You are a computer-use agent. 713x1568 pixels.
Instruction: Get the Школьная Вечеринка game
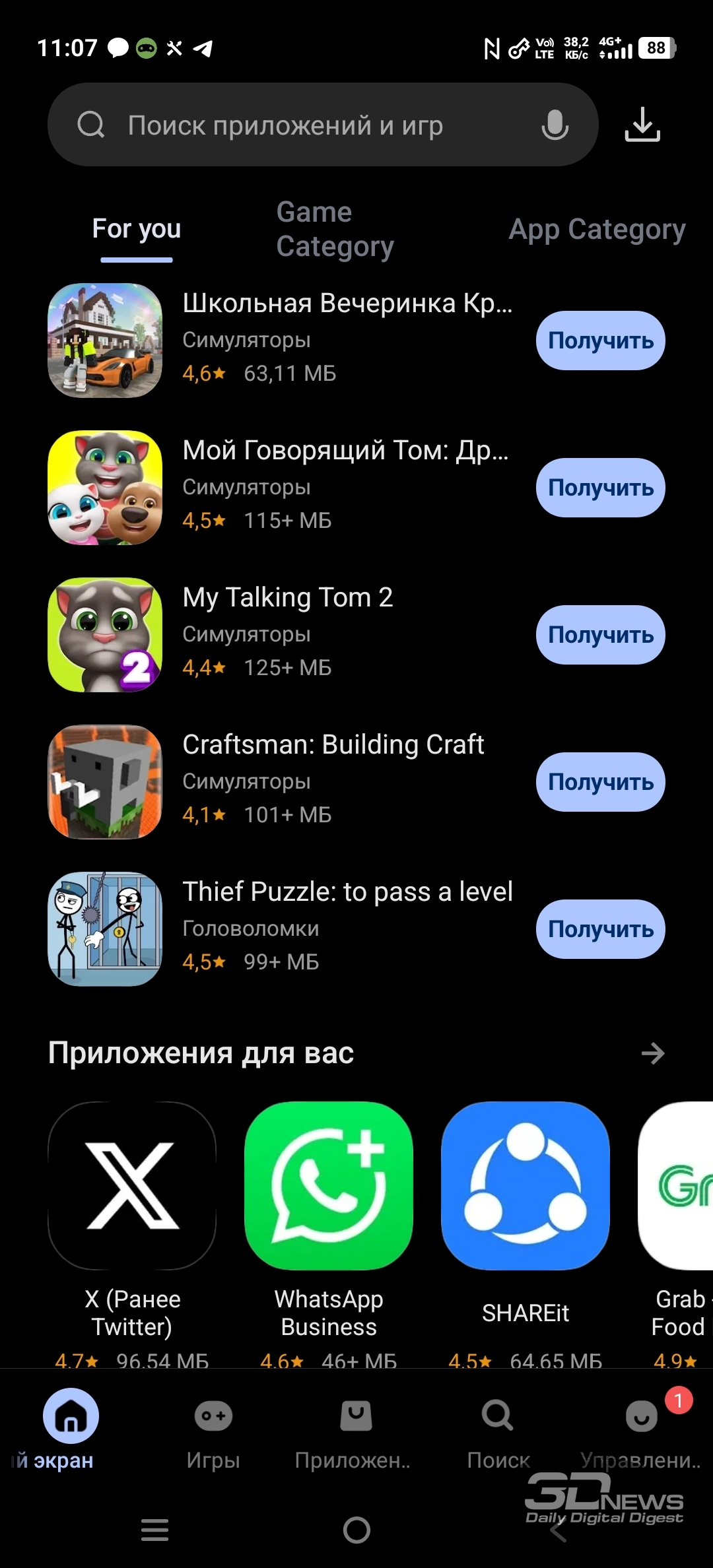600,341
